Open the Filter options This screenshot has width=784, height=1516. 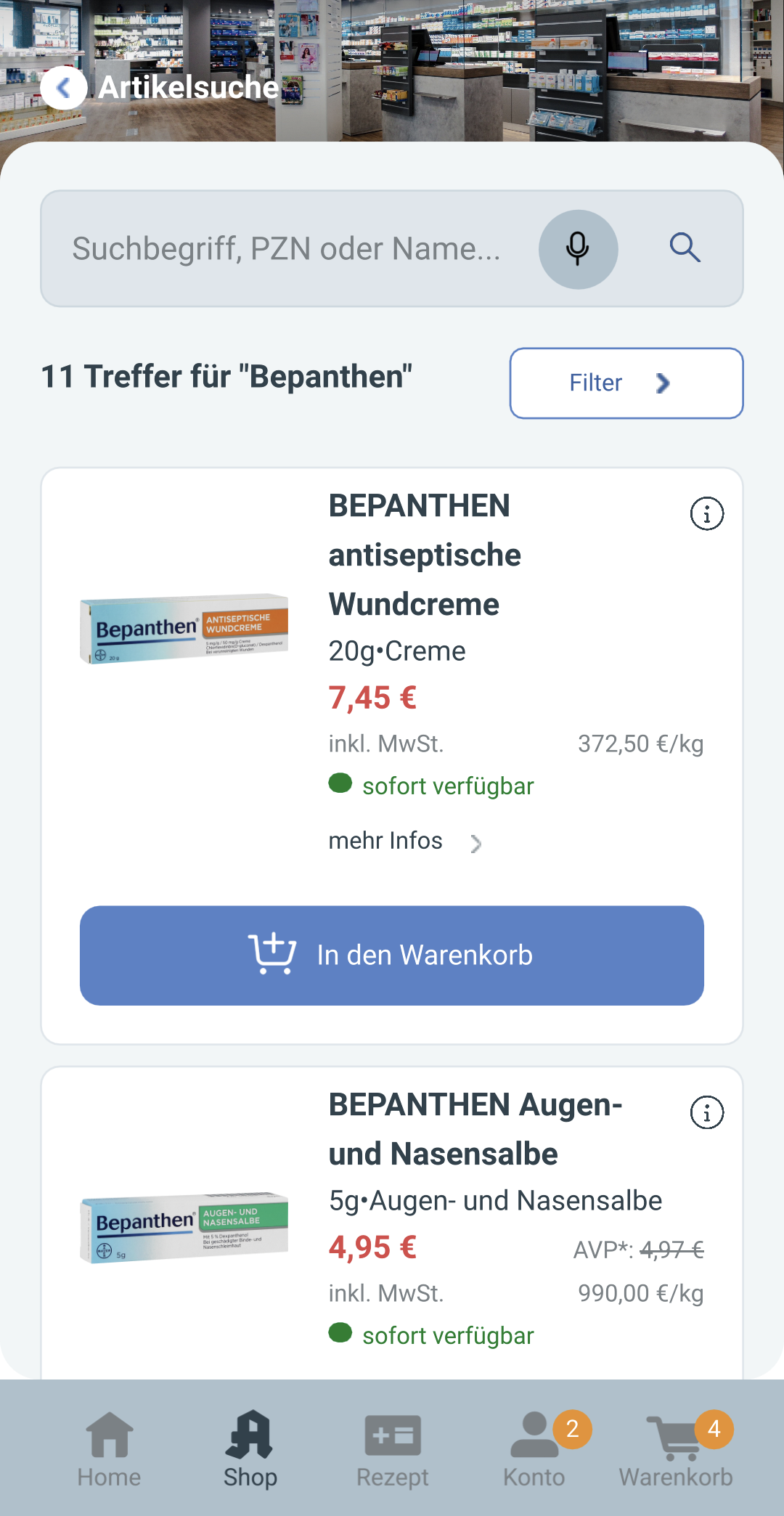(x=626, y=383)
